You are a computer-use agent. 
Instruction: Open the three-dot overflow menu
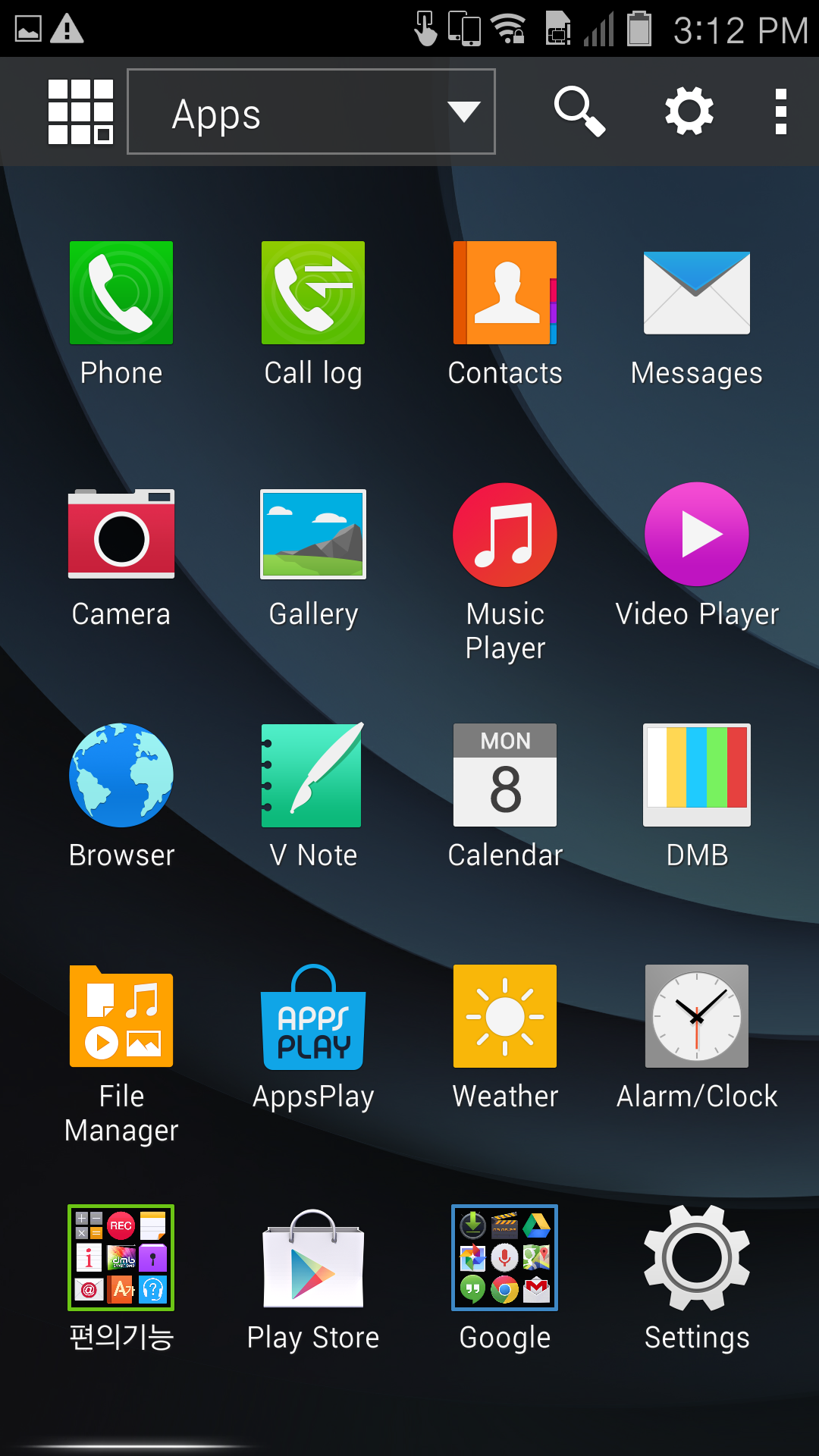(x=780, y=111)
